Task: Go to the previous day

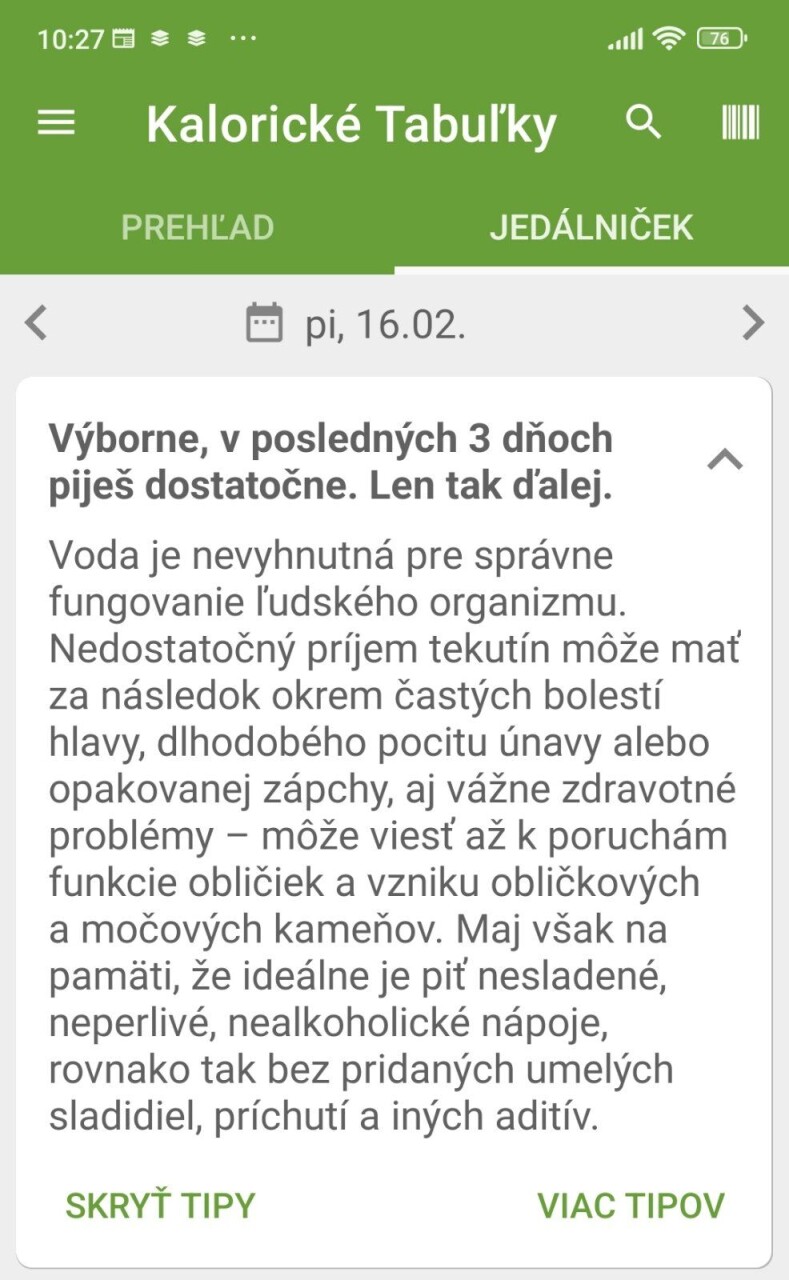Action: [x=36, y=323]
